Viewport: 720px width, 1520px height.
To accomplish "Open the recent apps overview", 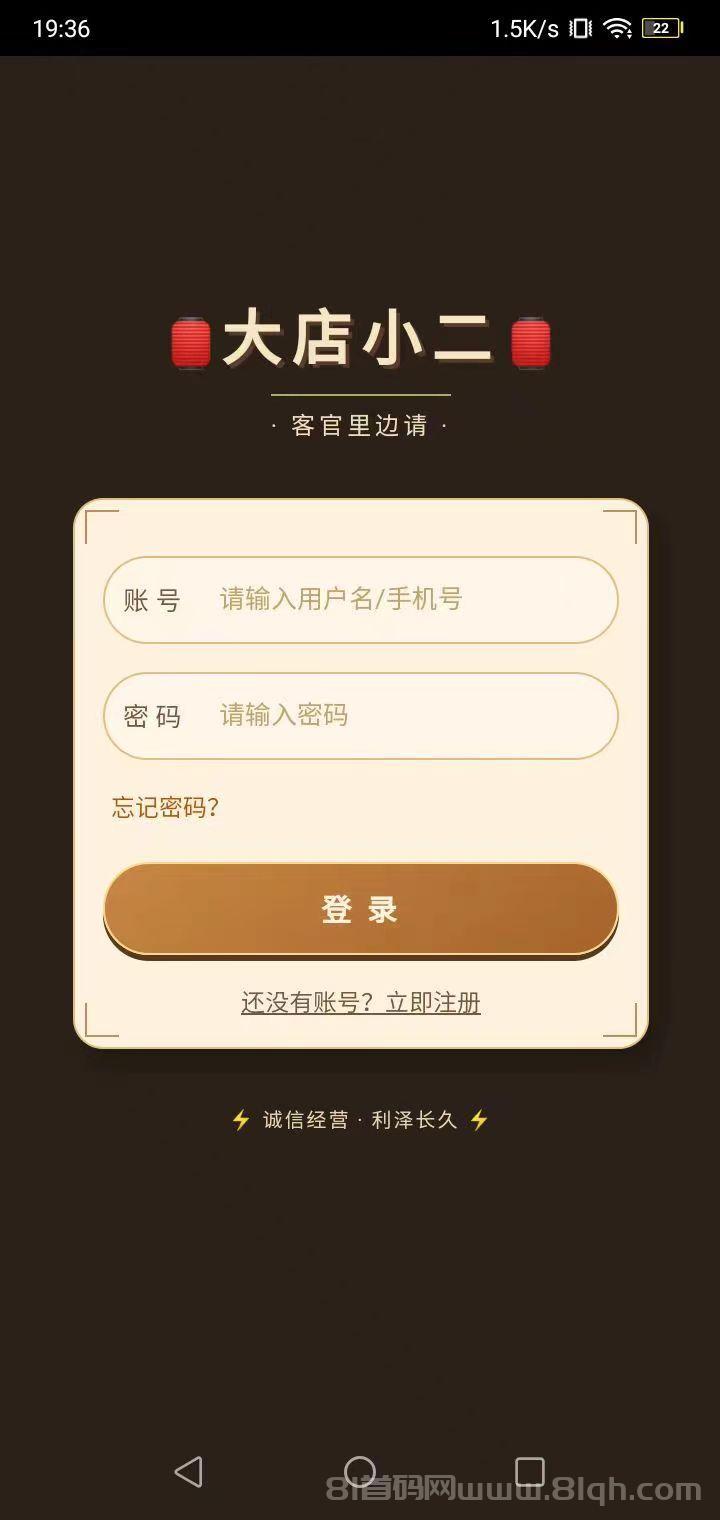I will 529,1471.
